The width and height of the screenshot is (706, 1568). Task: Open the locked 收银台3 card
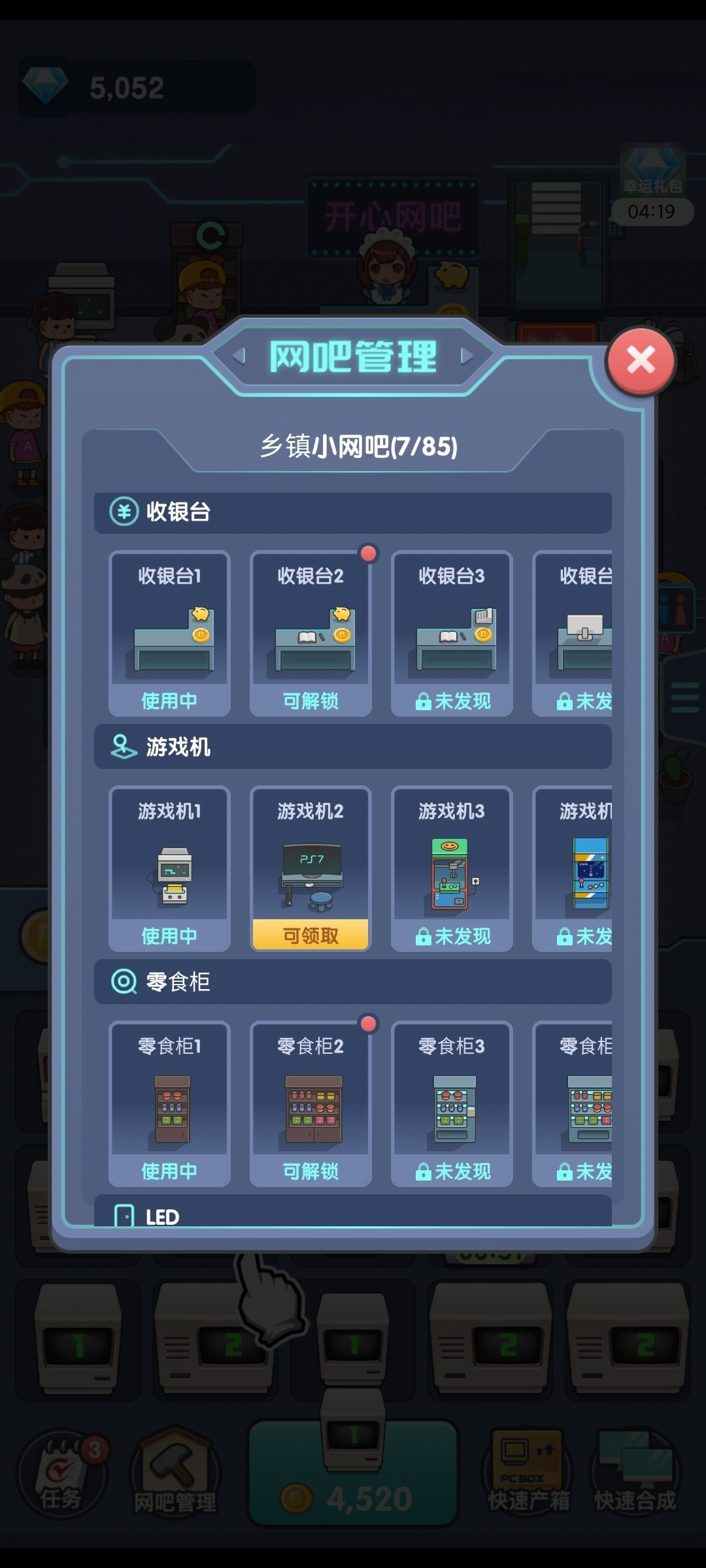[x=452, y=633]
